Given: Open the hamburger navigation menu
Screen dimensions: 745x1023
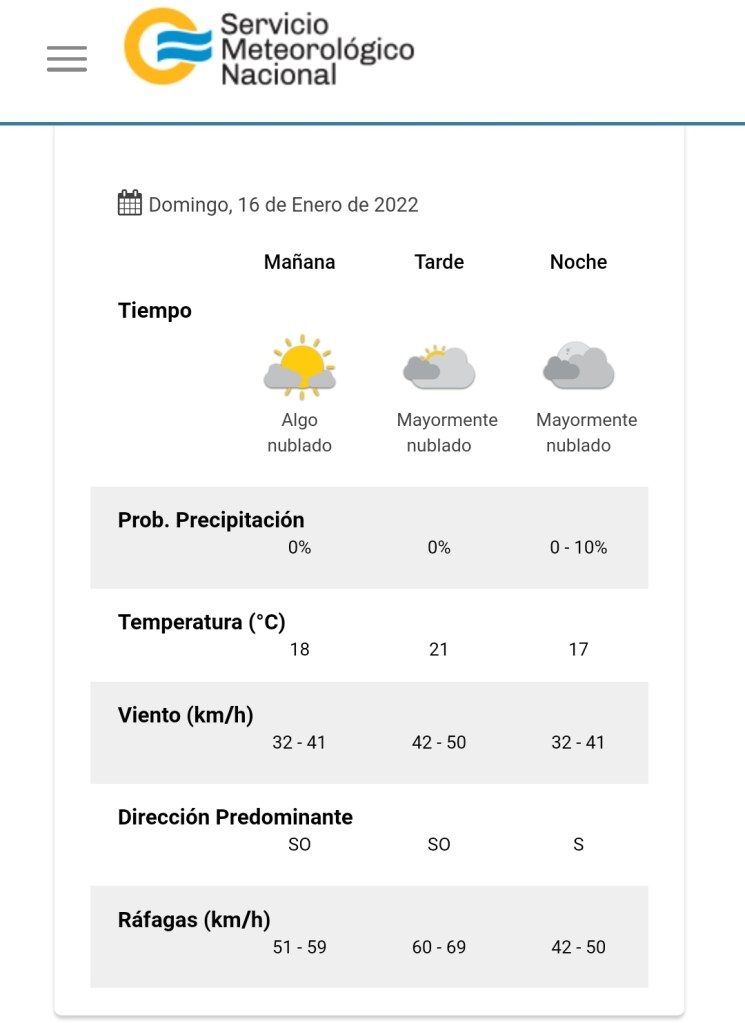Looking at the screenshot, I should (67, 59).
